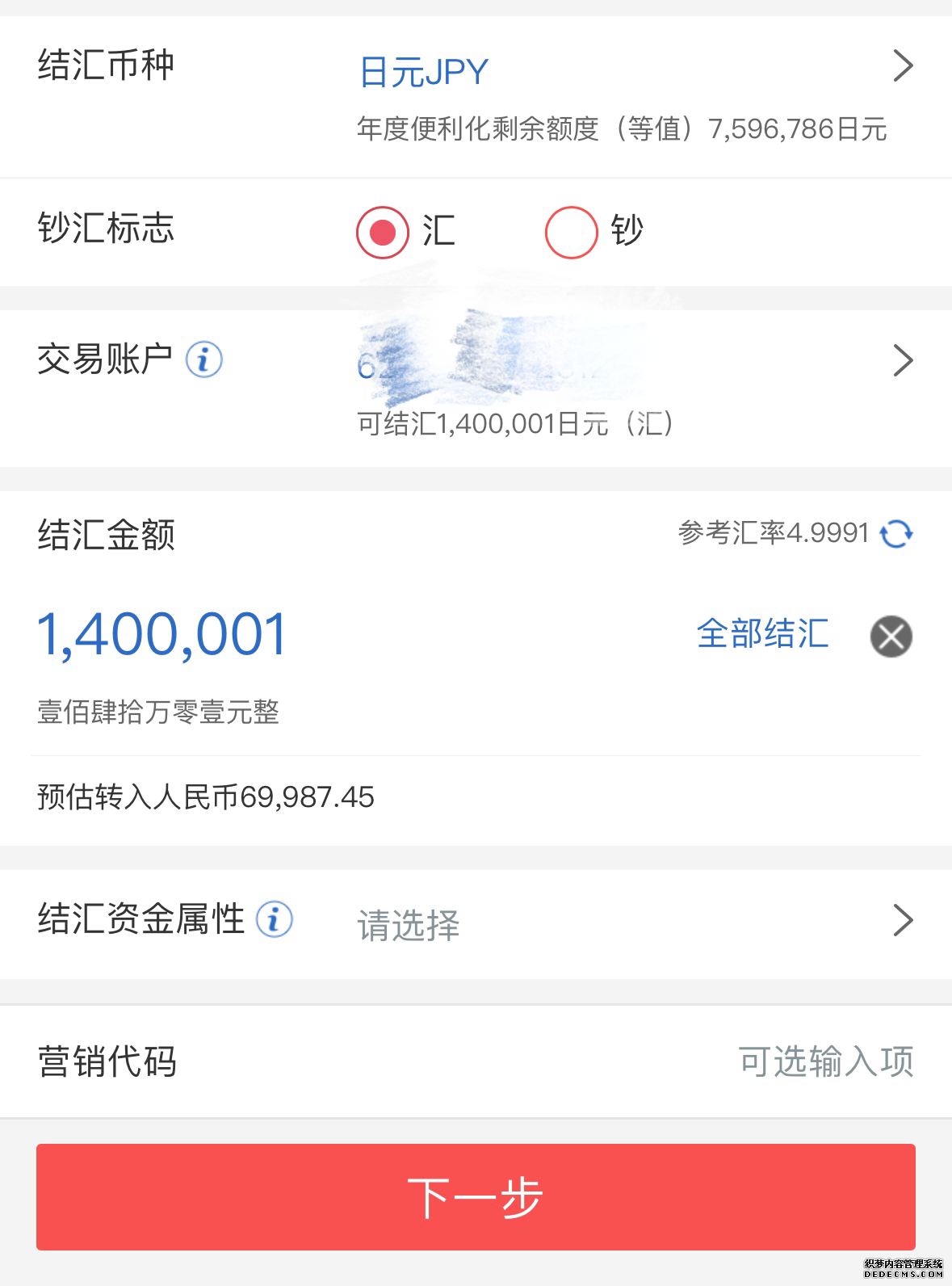Show info about 结汇资金属性
The width and height of the screenshot is (952, 1286).
tap(275, 919)
